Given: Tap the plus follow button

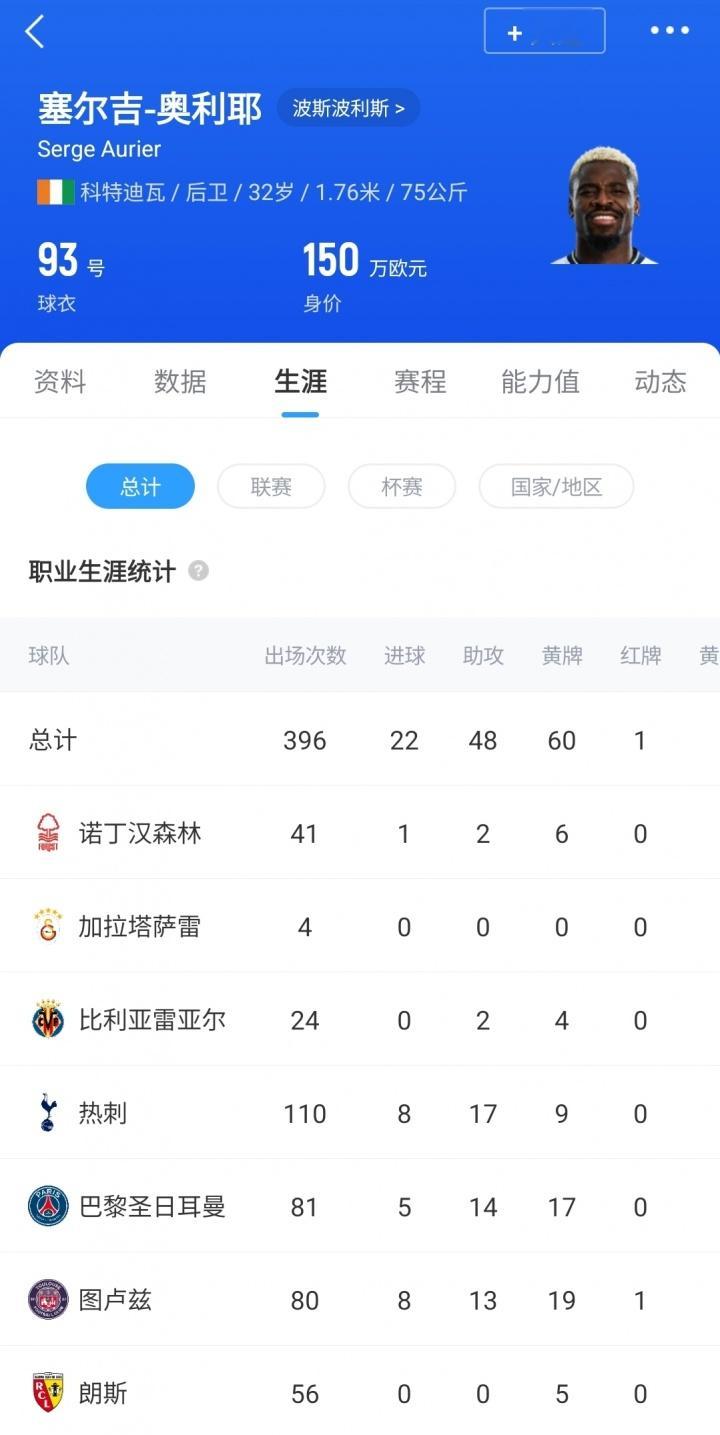Looking at the screenshot, I should pos(545,31).
